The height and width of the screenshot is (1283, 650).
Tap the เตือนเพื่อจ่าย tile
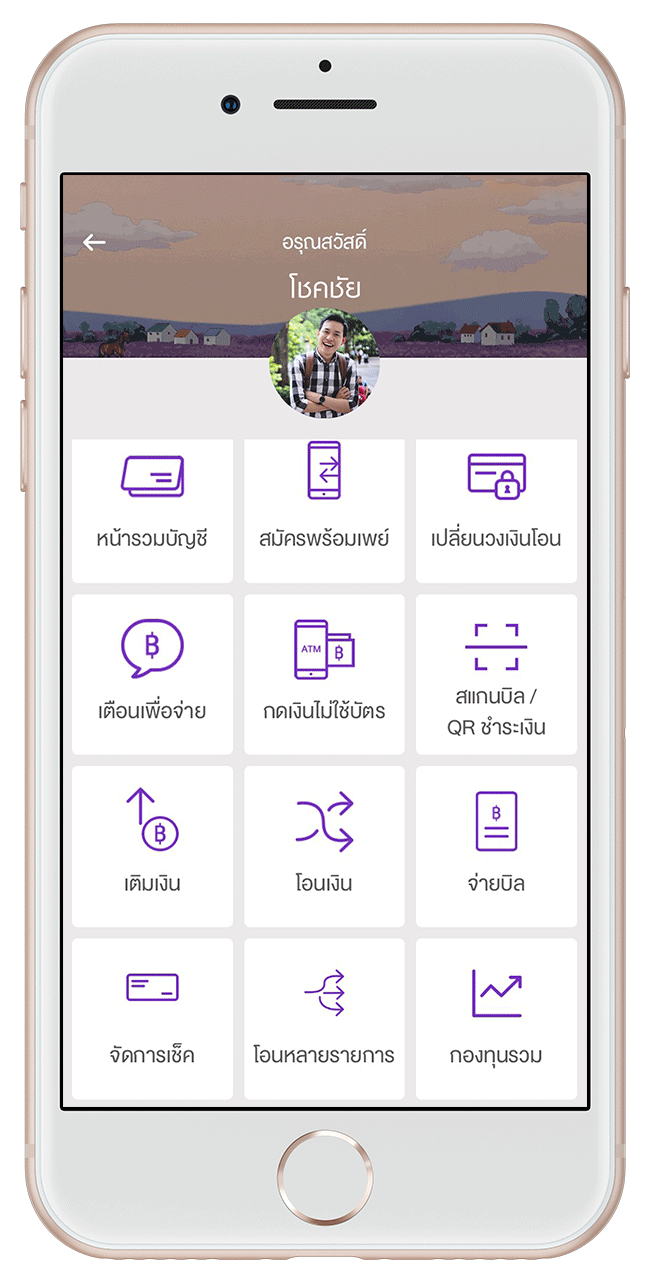152,674
